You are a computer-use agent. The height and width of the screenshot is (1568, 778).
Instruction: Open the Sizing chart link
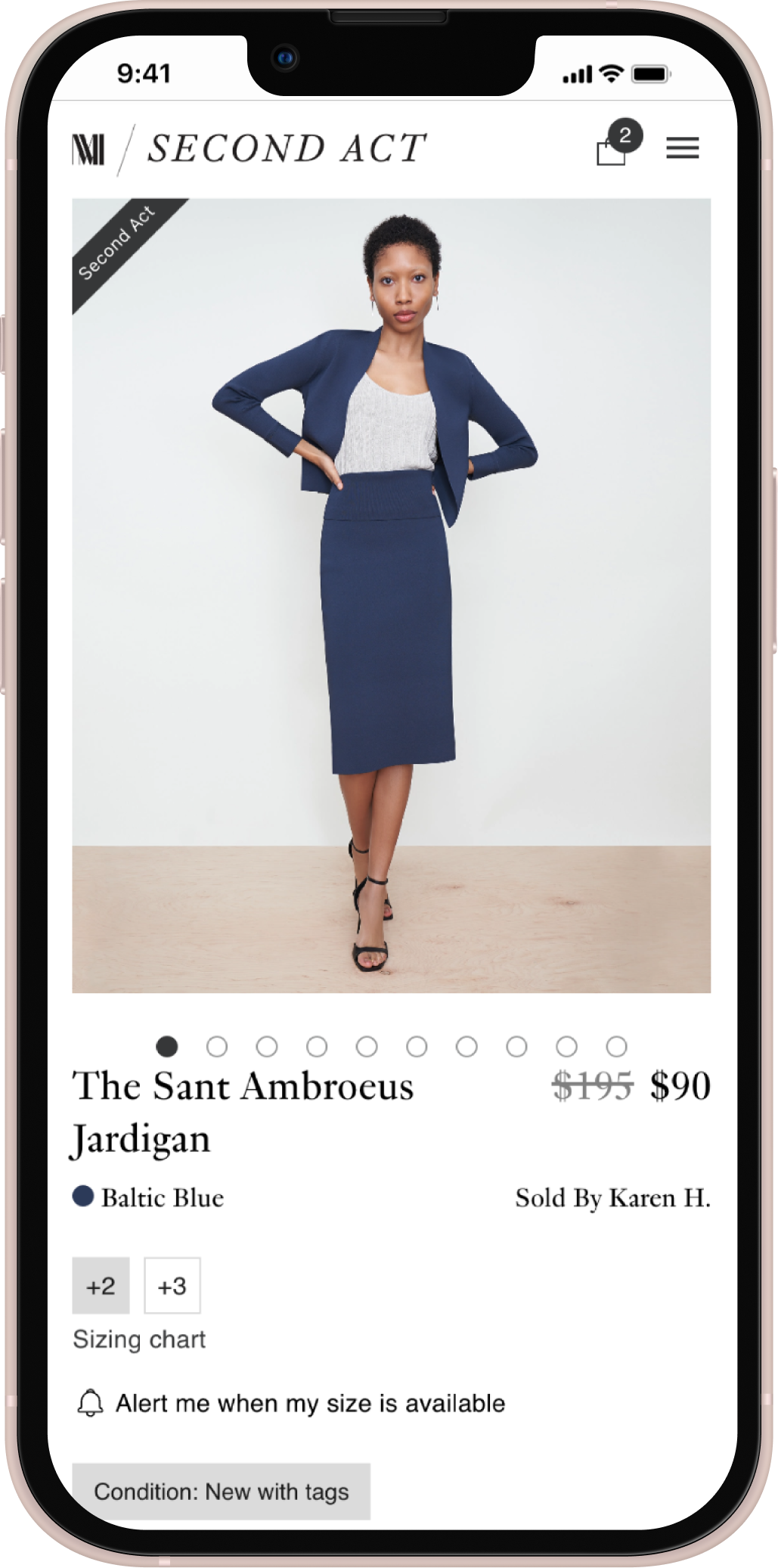coord(139,1340)
